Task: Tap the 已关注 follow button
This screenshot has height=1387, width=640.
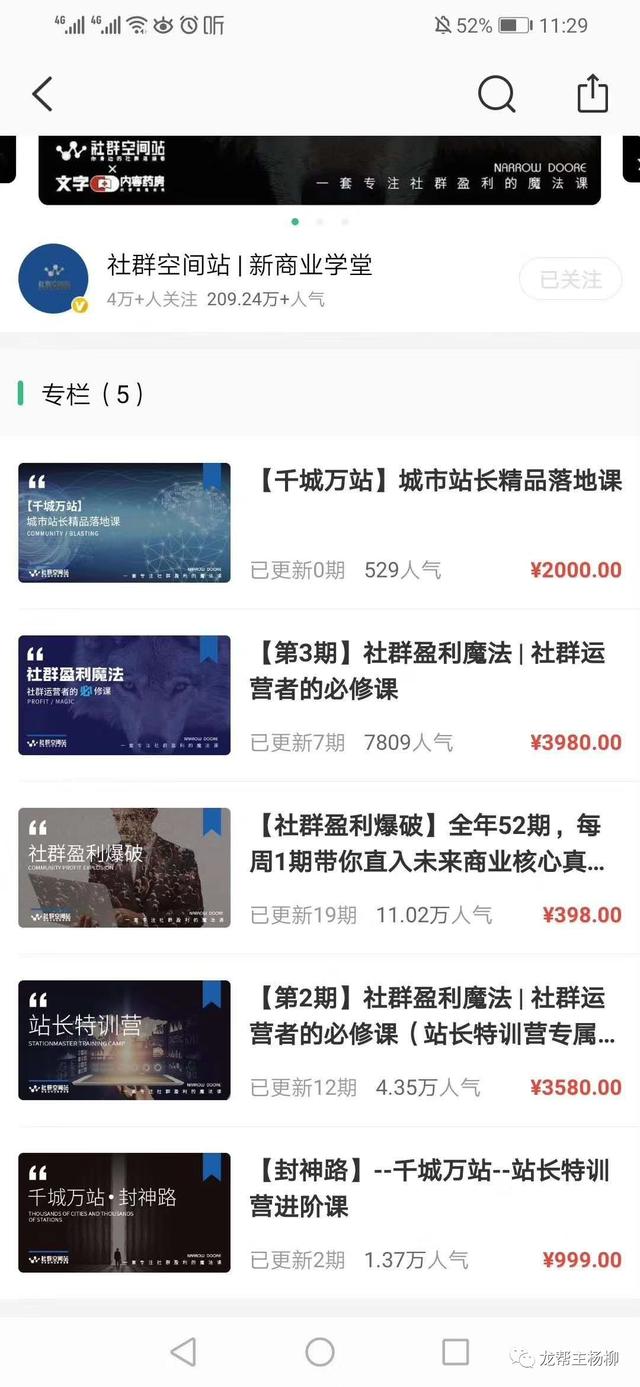Action: pyautogui.click(x=571, y=280)
